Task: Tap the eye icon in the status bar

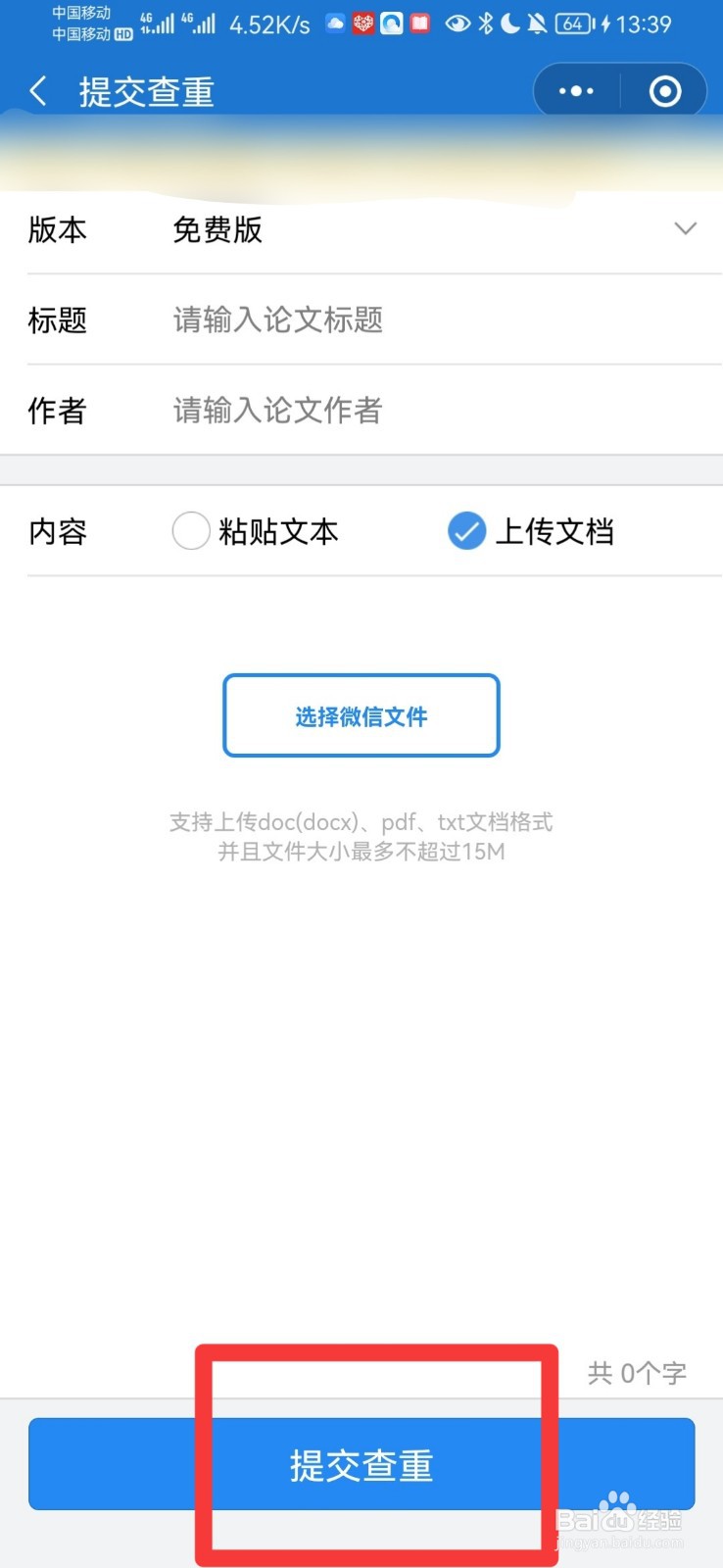Action: point(458,24)
